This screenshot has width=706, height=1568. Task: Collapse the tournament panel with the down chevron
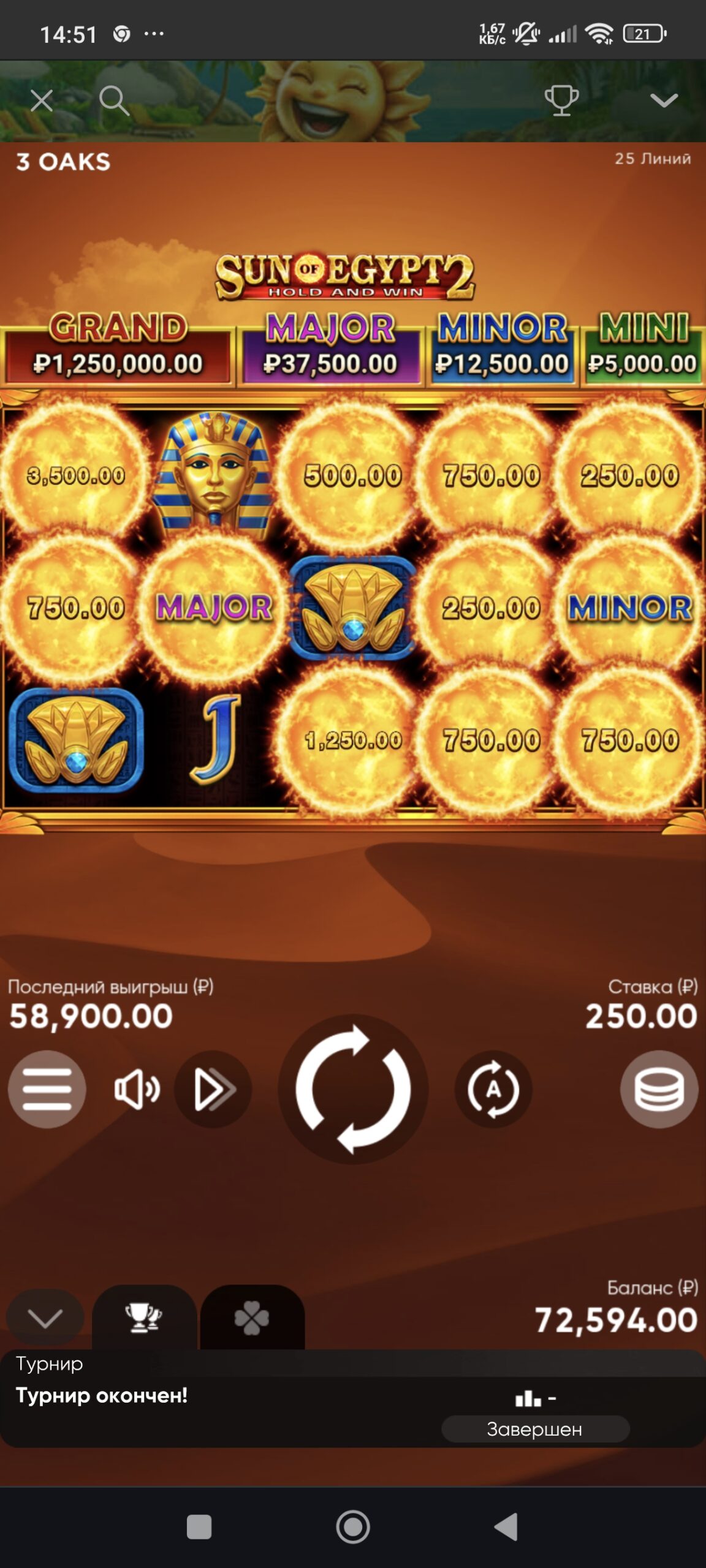tap(45, 1317)
